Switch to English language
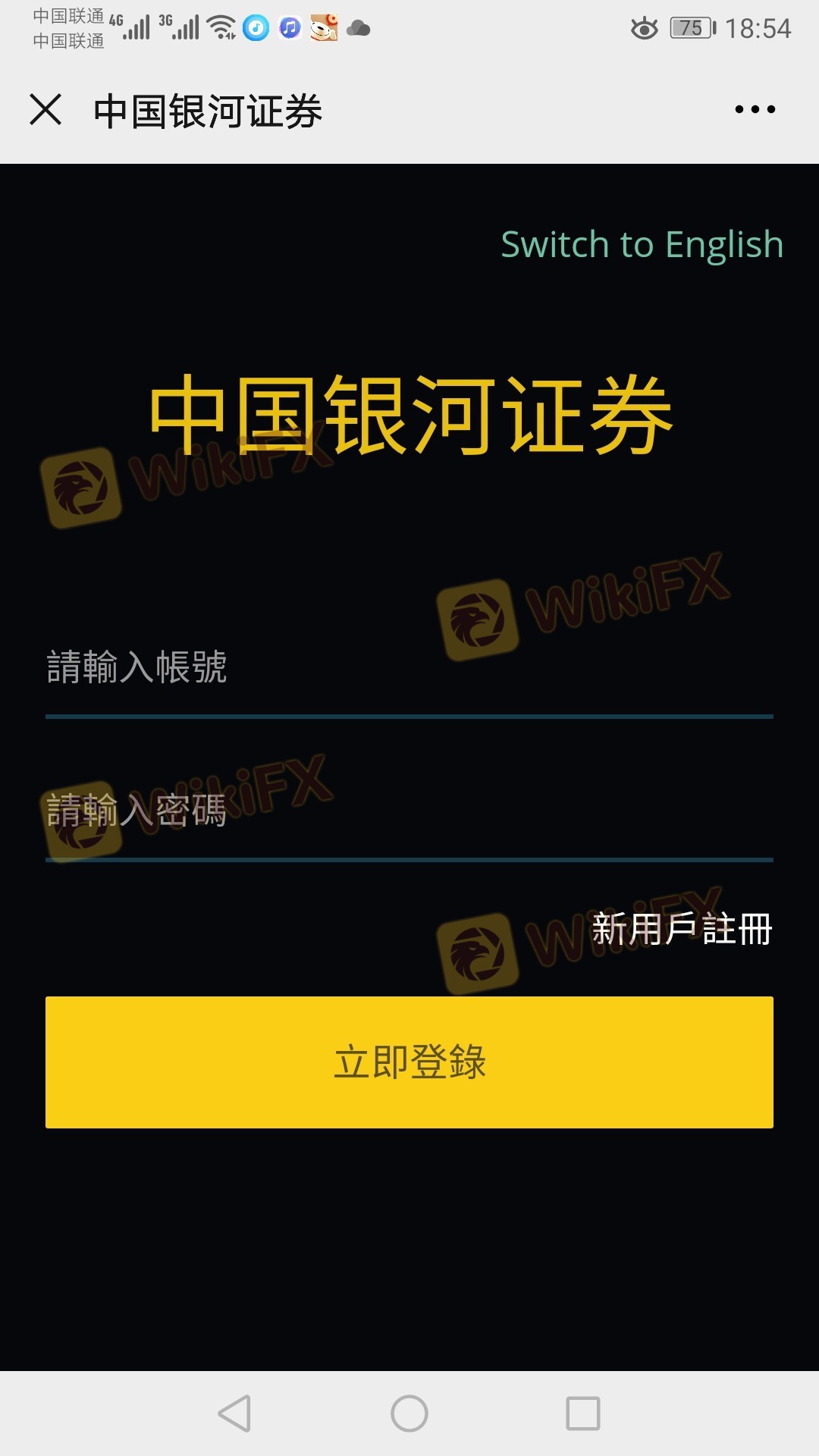This screenshot has height=1456, width=819. [642, 245]
